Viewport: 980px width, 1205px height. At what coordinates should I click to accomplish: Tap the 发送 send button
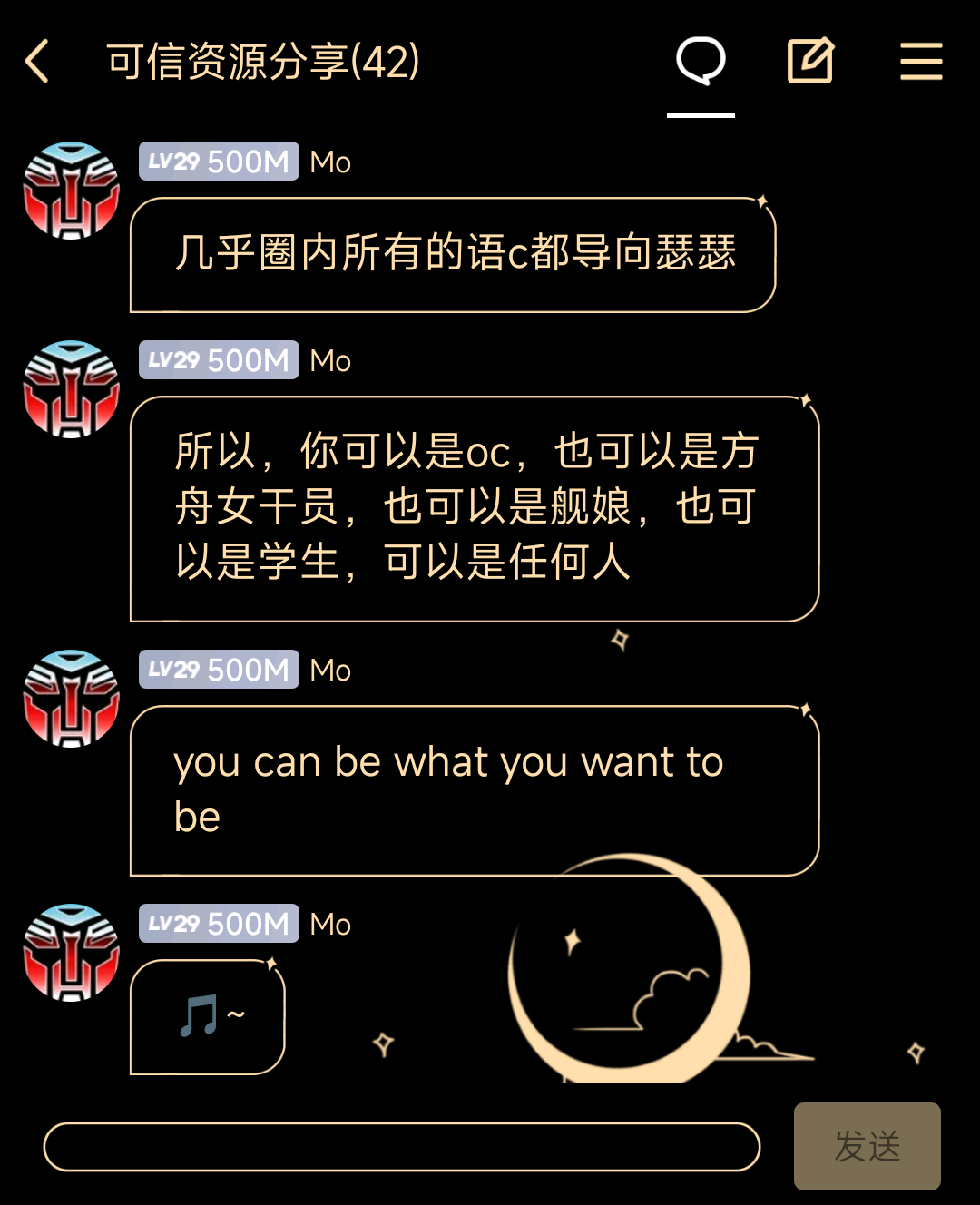point(867,1146)
